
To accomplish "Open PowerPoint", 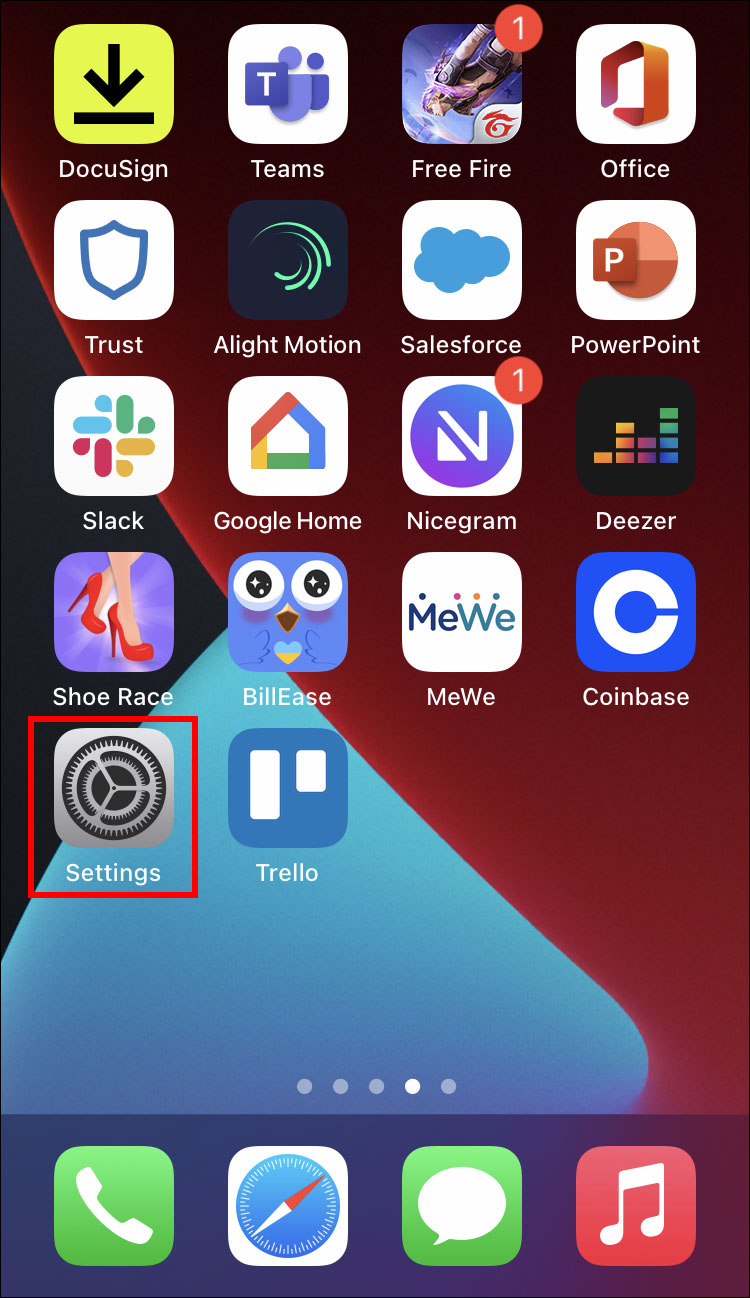I will 635,260.
